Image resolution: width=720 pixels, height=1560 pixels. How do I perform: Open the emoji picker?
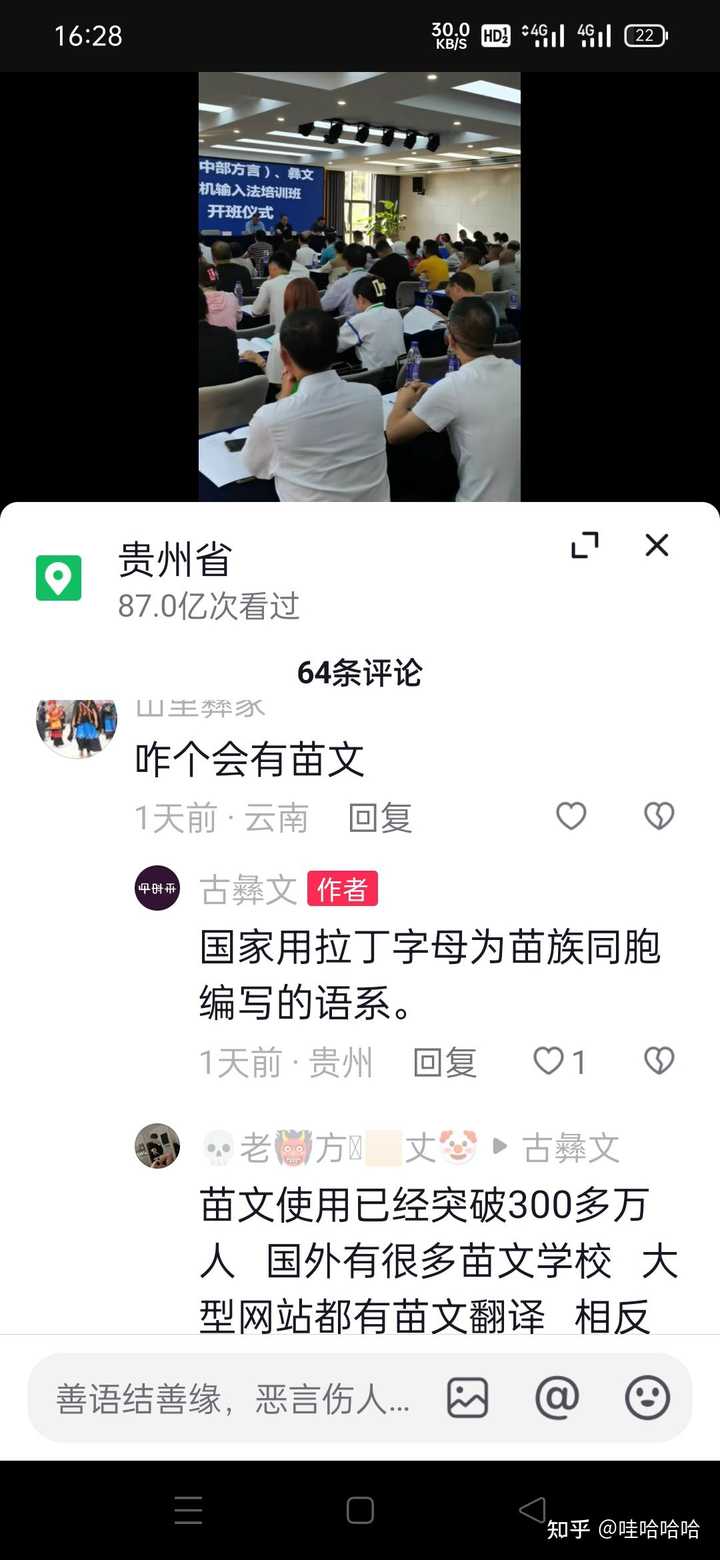coord(647,1398)
